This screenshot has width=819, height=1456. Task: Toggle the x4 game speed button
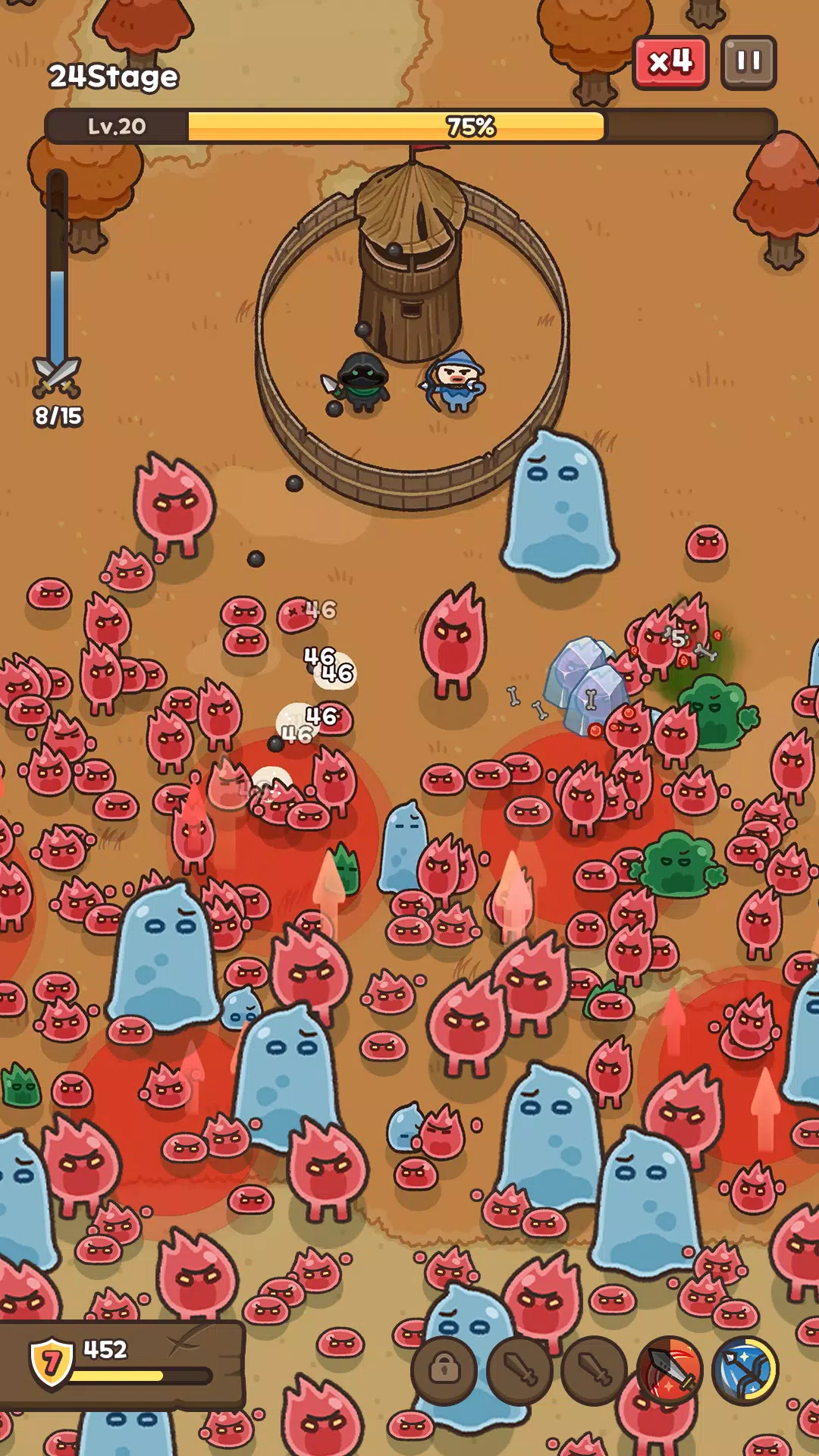[670, 62]
